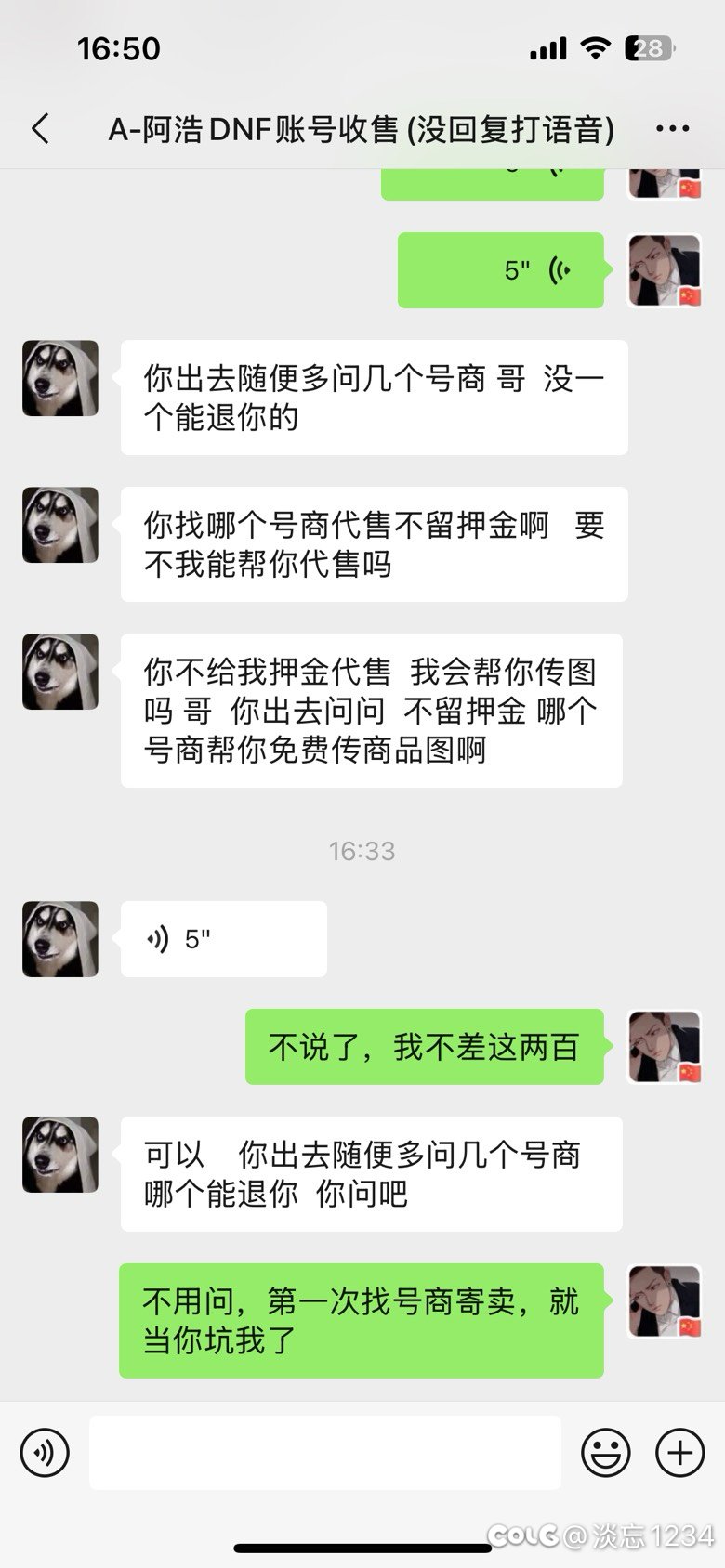725x1568 pixels.
Task: Open the chat options via the three-dot icon
Action: click(x=671, y=129)
